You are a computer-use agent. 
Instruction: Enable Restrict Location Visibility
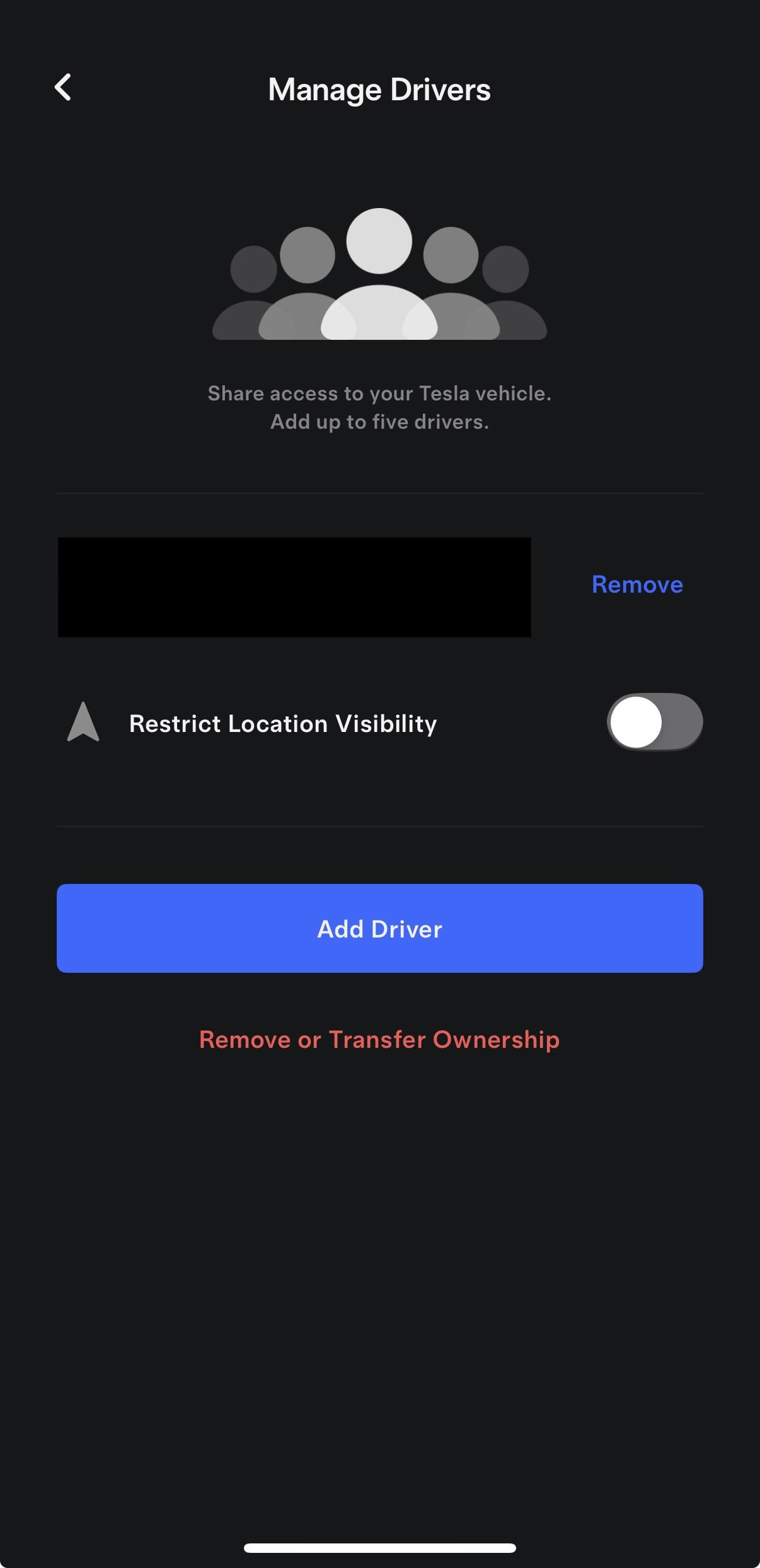pos(654,722)
